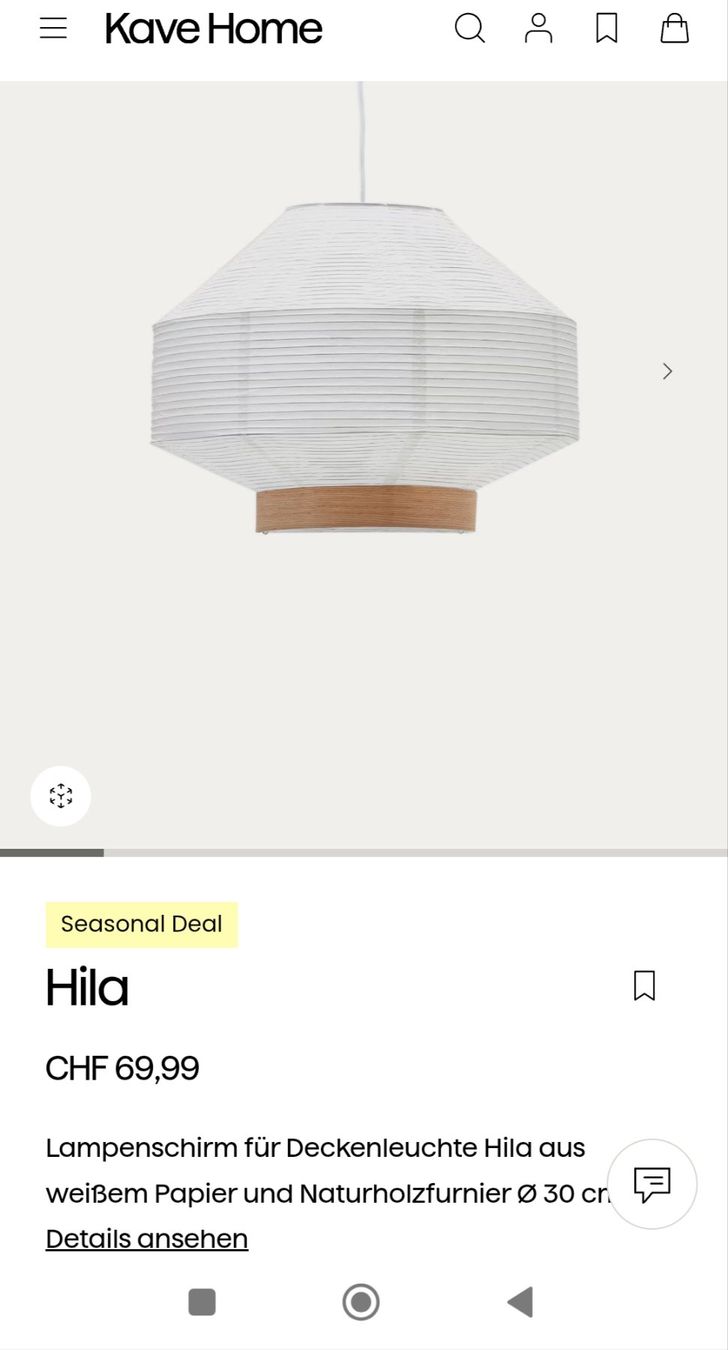Viewport: 728px width, 1350px height.
Task: Show the next product image
Action: pos(667,371)
